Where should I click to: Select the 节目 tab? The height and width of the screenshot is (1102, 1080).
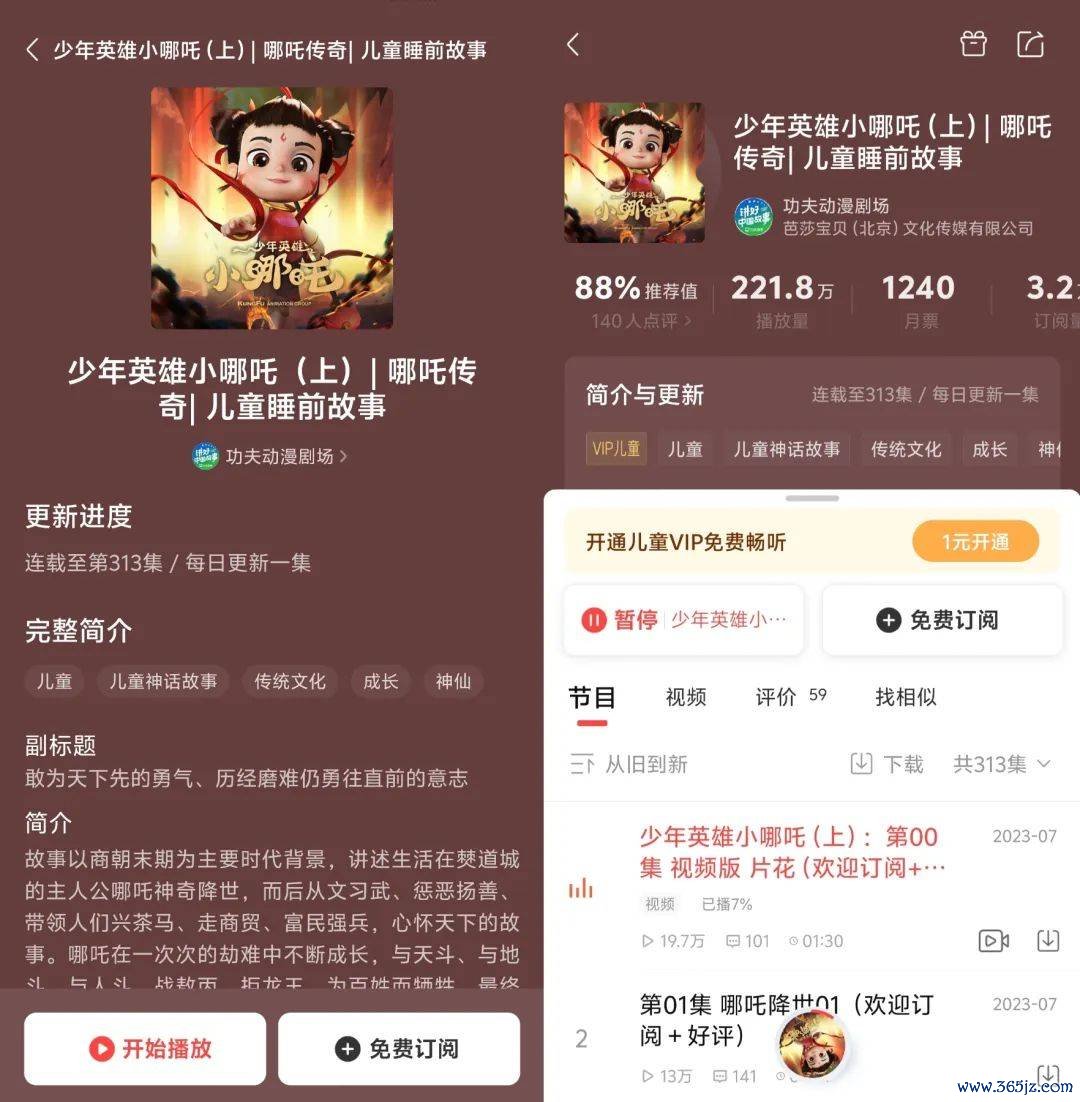592,697
